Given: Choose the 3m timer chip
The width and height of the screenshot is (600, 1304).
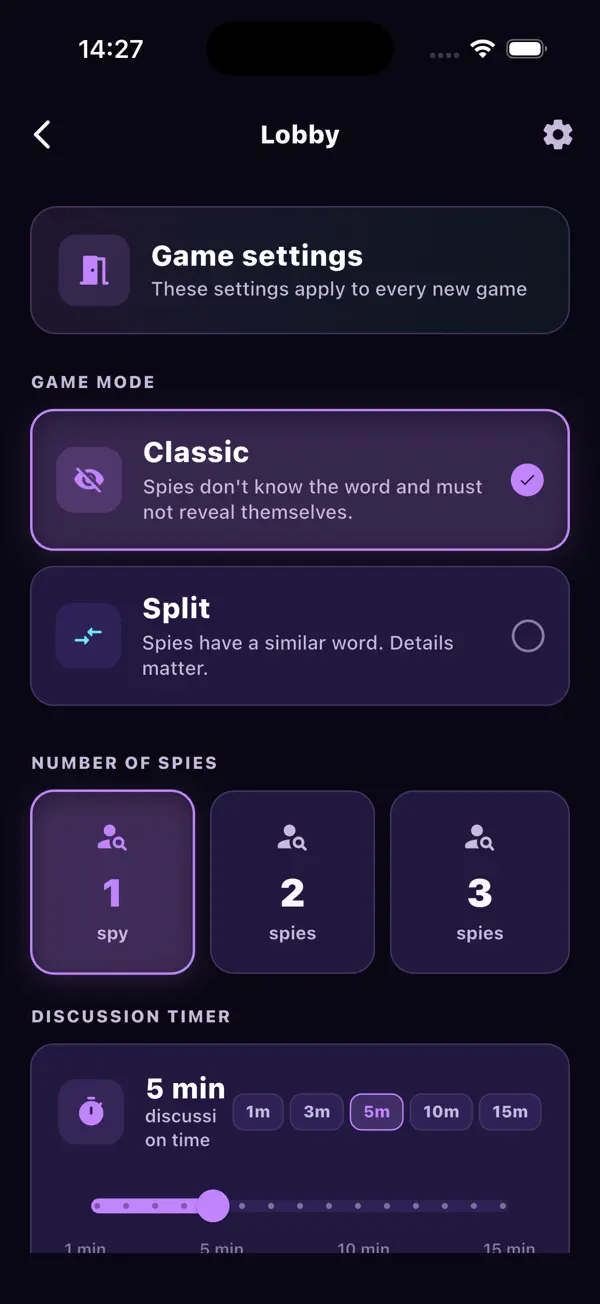Looking at the screenshot, I should click(x=316, y=1112).
